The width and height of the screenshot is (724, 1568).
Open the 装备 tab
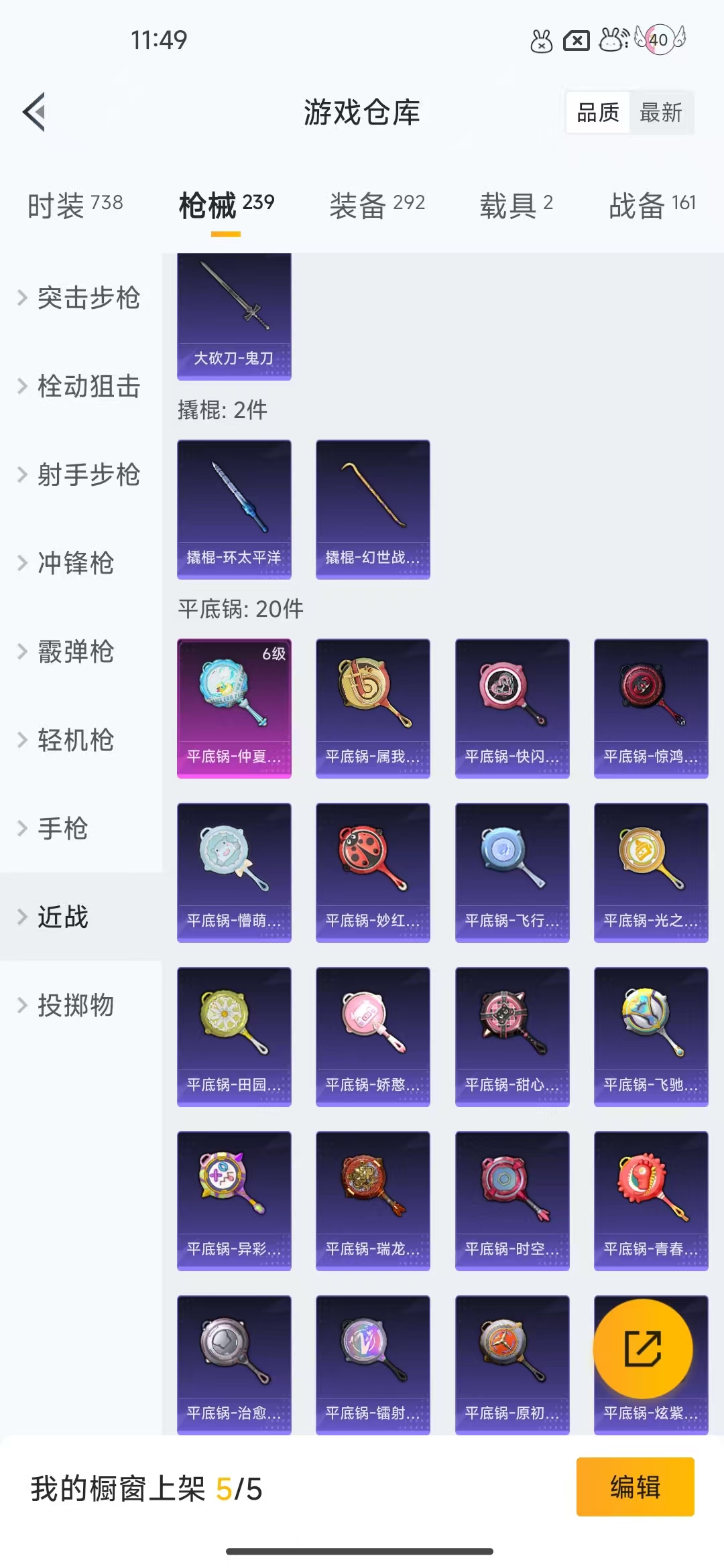point(377,204)
